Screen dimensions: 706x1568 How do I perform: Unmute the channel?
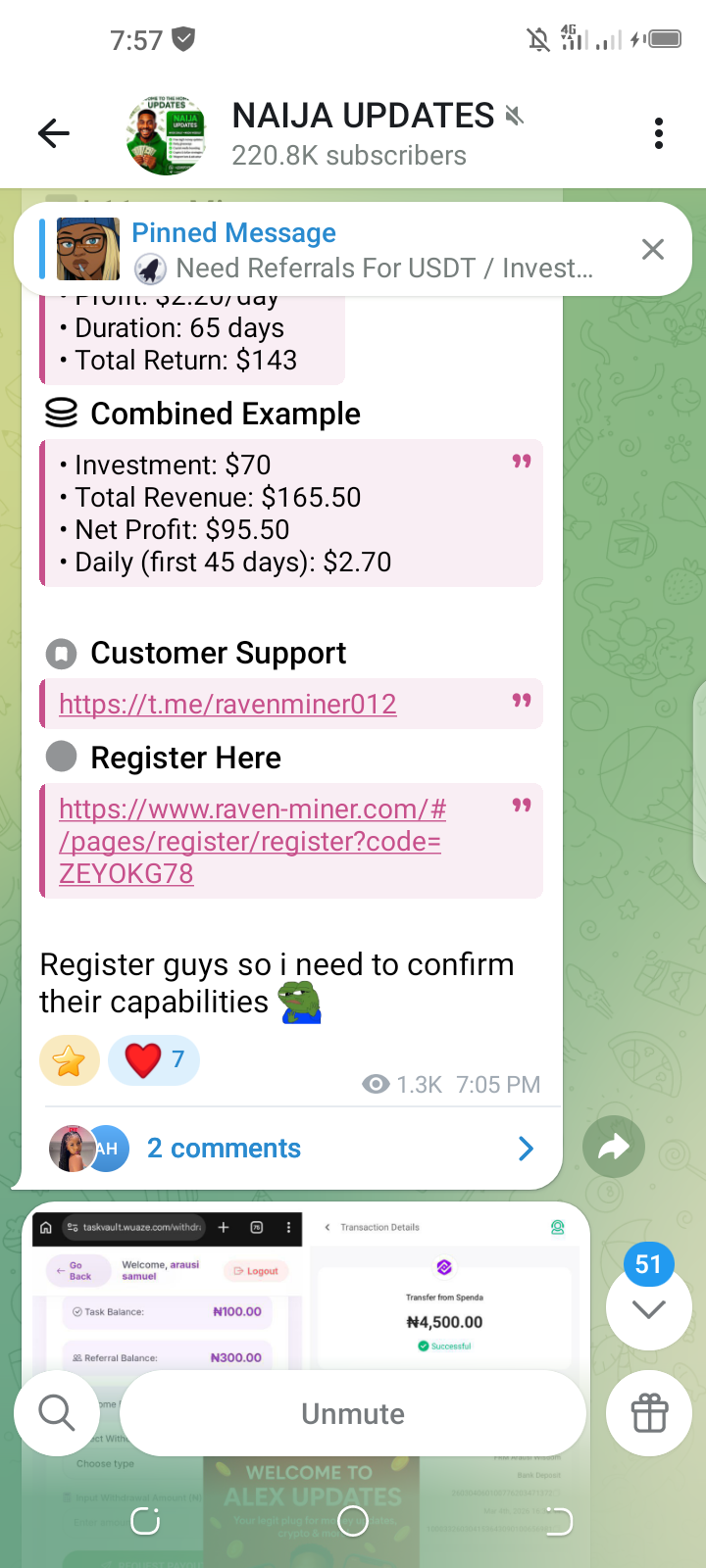[x=353, y=1413]
